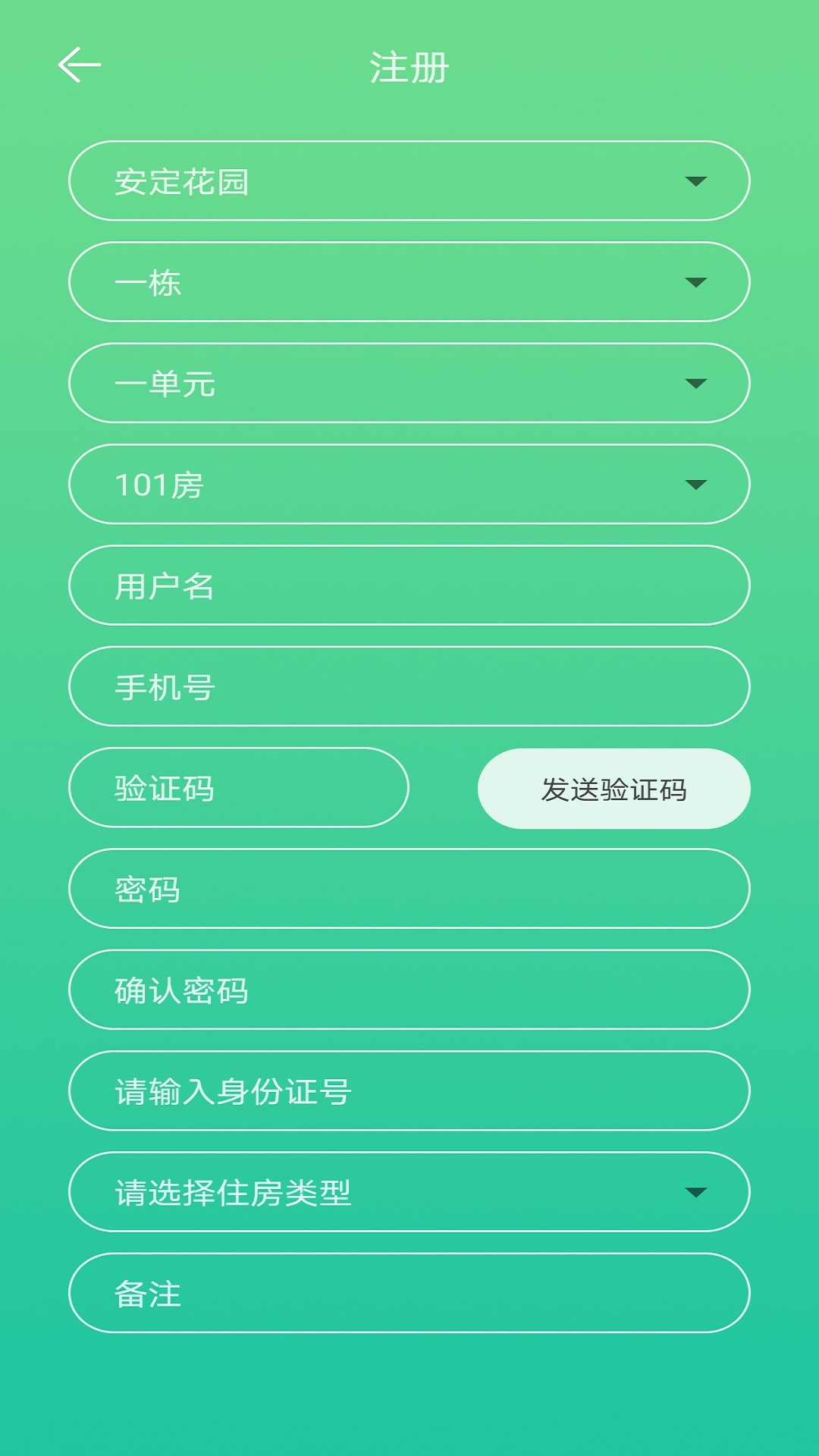Viewport: 819px width, 1456px height.
Task: Expand the 101房 room selector
Action: tap(409, 485)
